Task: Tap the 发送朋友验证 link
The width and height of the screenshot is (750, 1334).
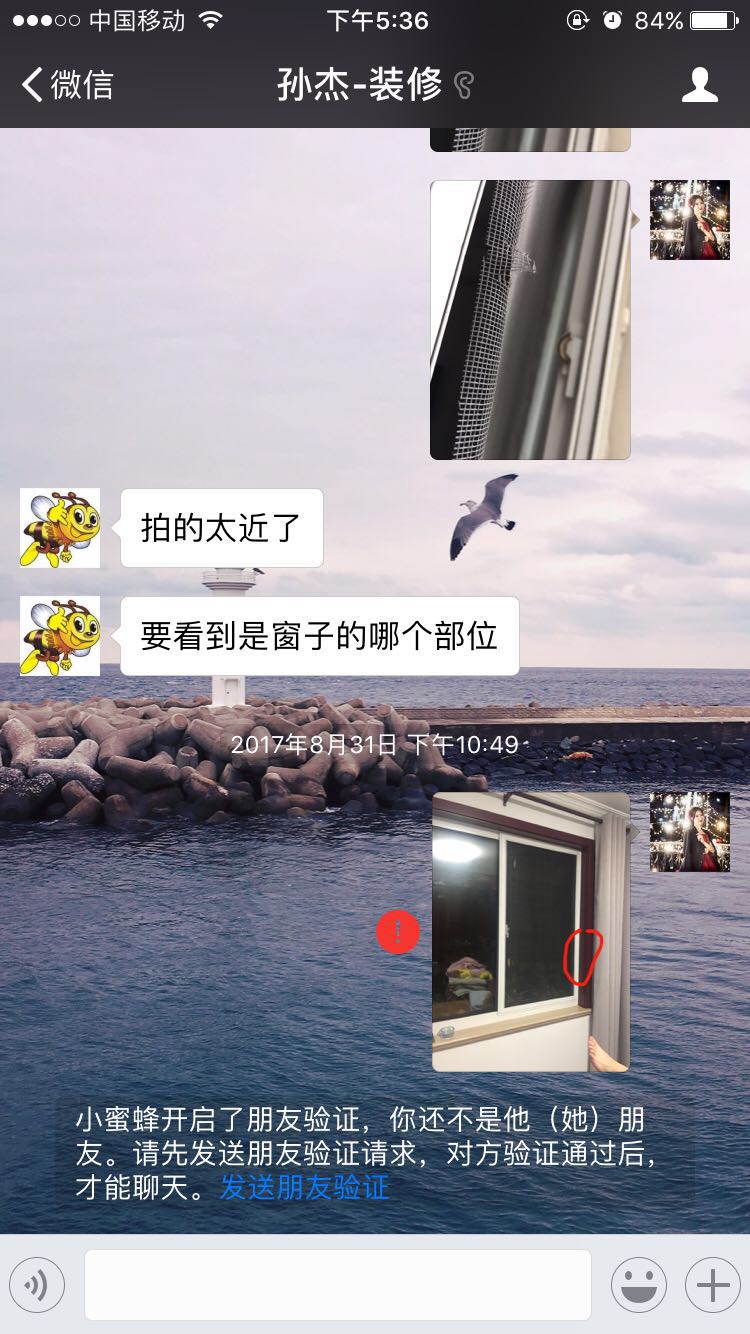Action: point(304,1187)
